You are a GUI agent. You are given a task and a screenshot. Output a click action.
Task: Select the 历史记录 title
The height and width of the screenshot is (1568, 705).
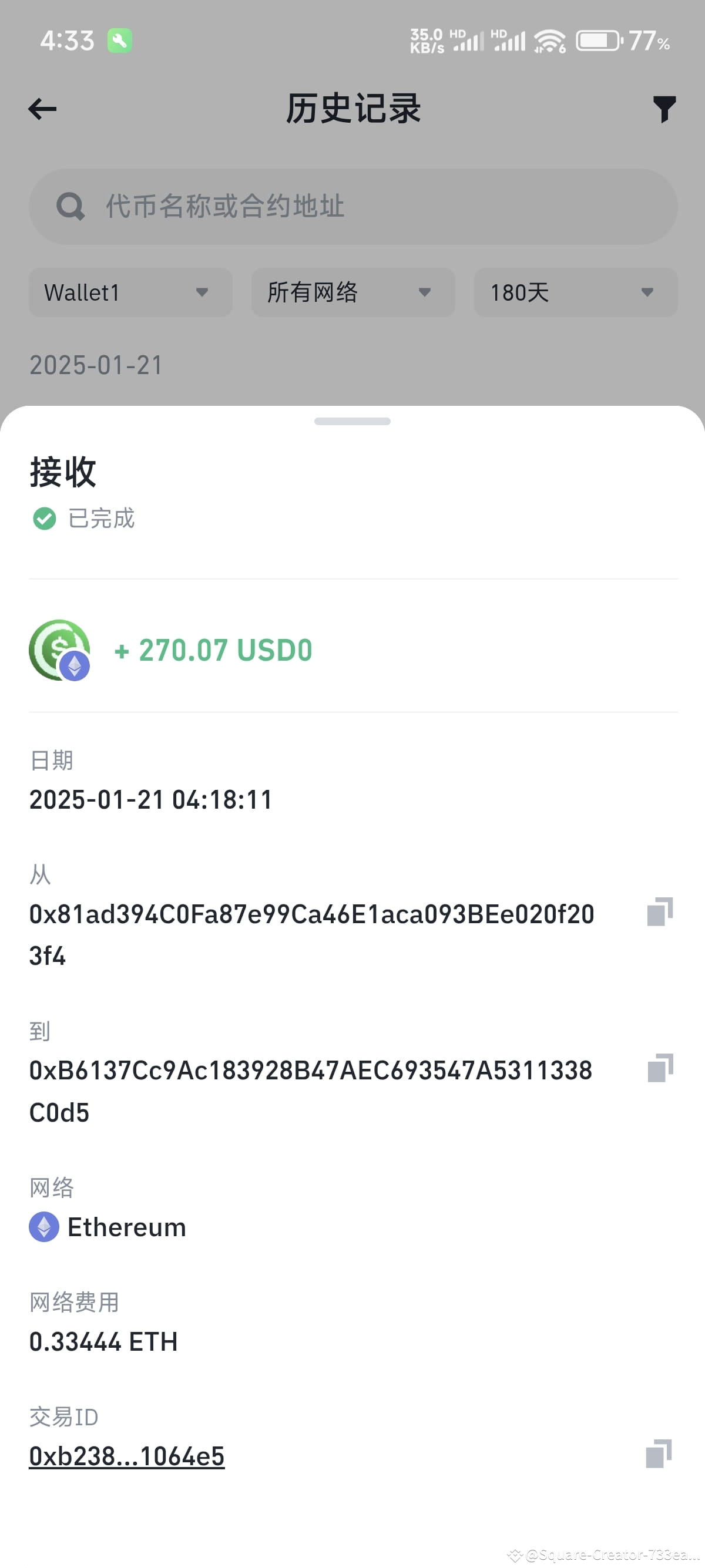point(352,110)
